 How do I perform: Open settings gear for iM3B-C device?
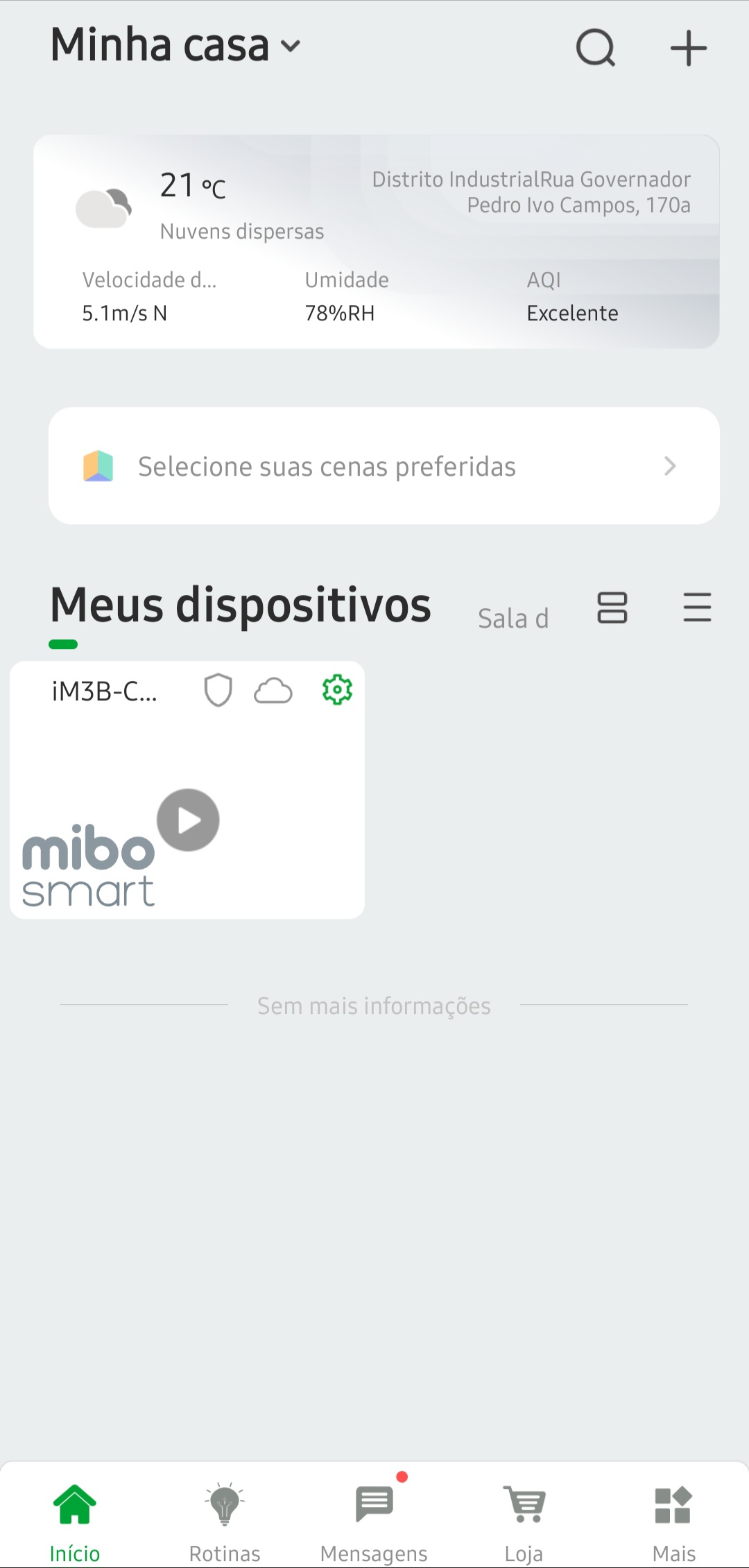[337, 690]
